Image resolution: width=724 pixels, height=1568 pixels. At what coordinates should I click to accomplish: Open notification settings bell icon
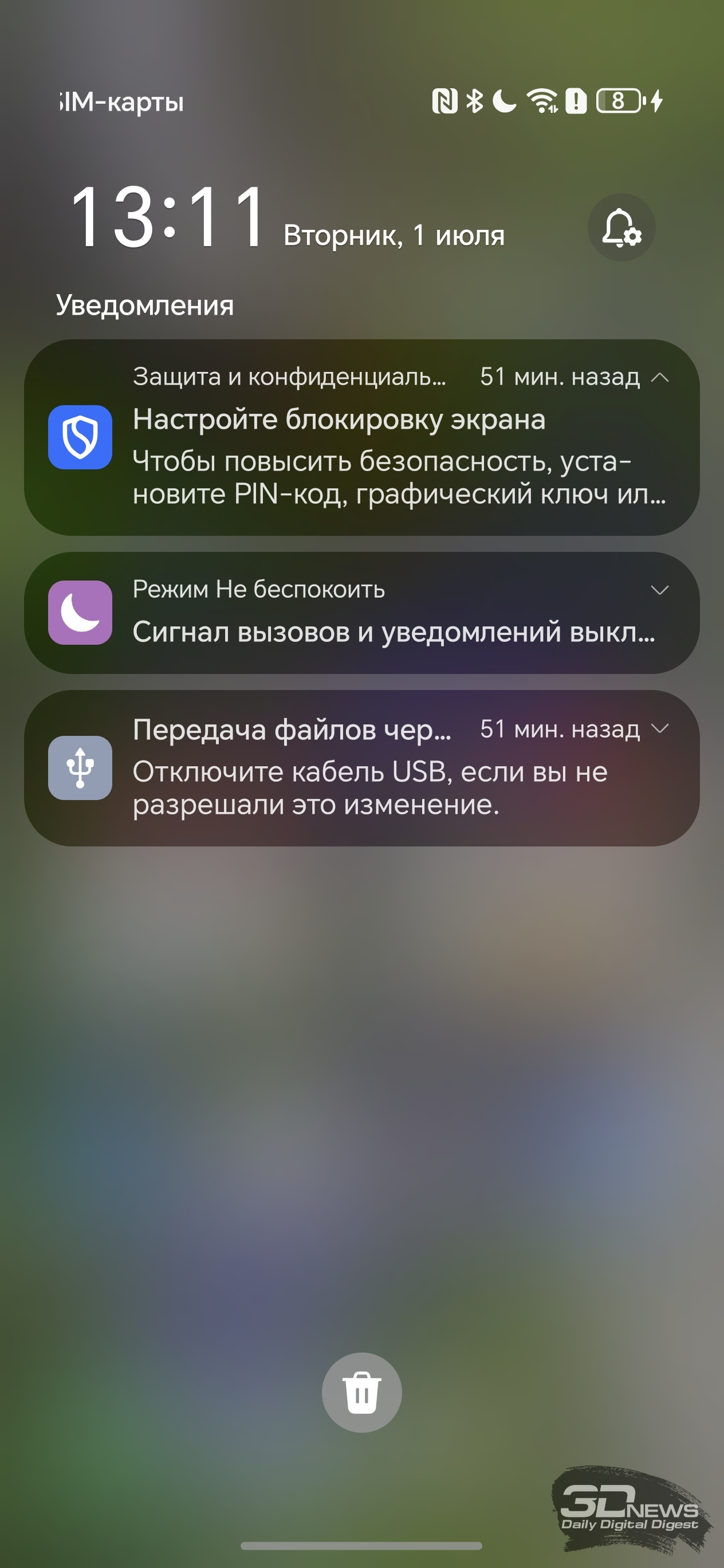(621, 228)
